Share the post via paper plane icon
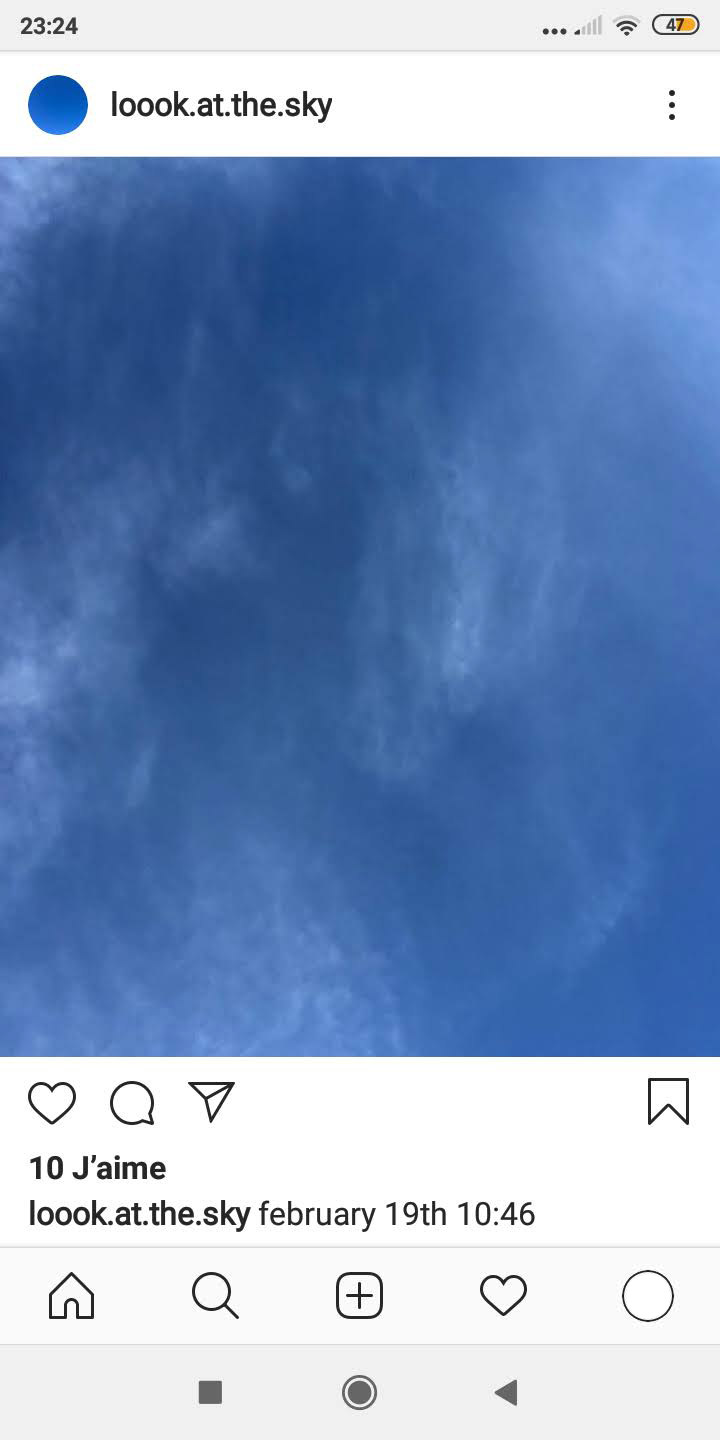The height and width of the screenshot is (1440, 720). [211, 1102]
